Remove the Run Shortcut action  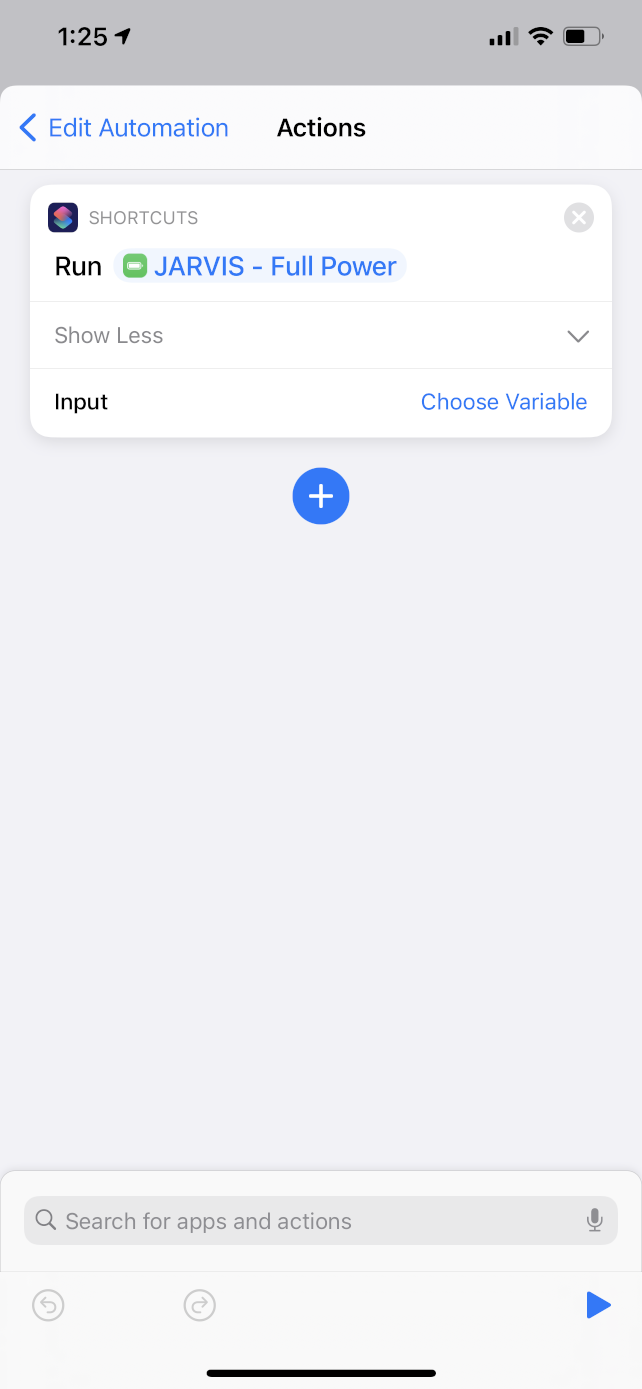click(x=578, y=218)
